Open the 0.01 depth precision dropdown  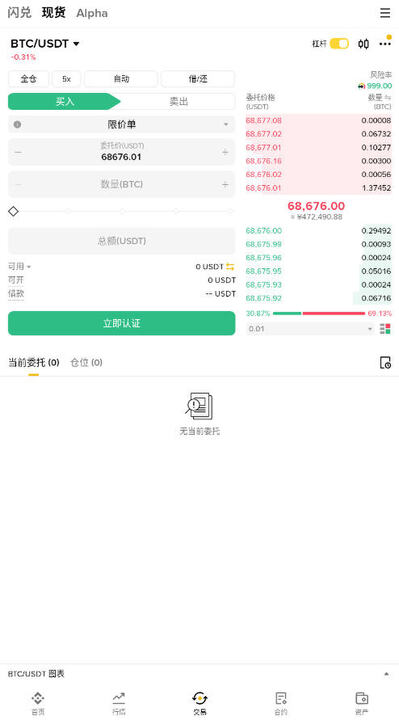(310, 329)
